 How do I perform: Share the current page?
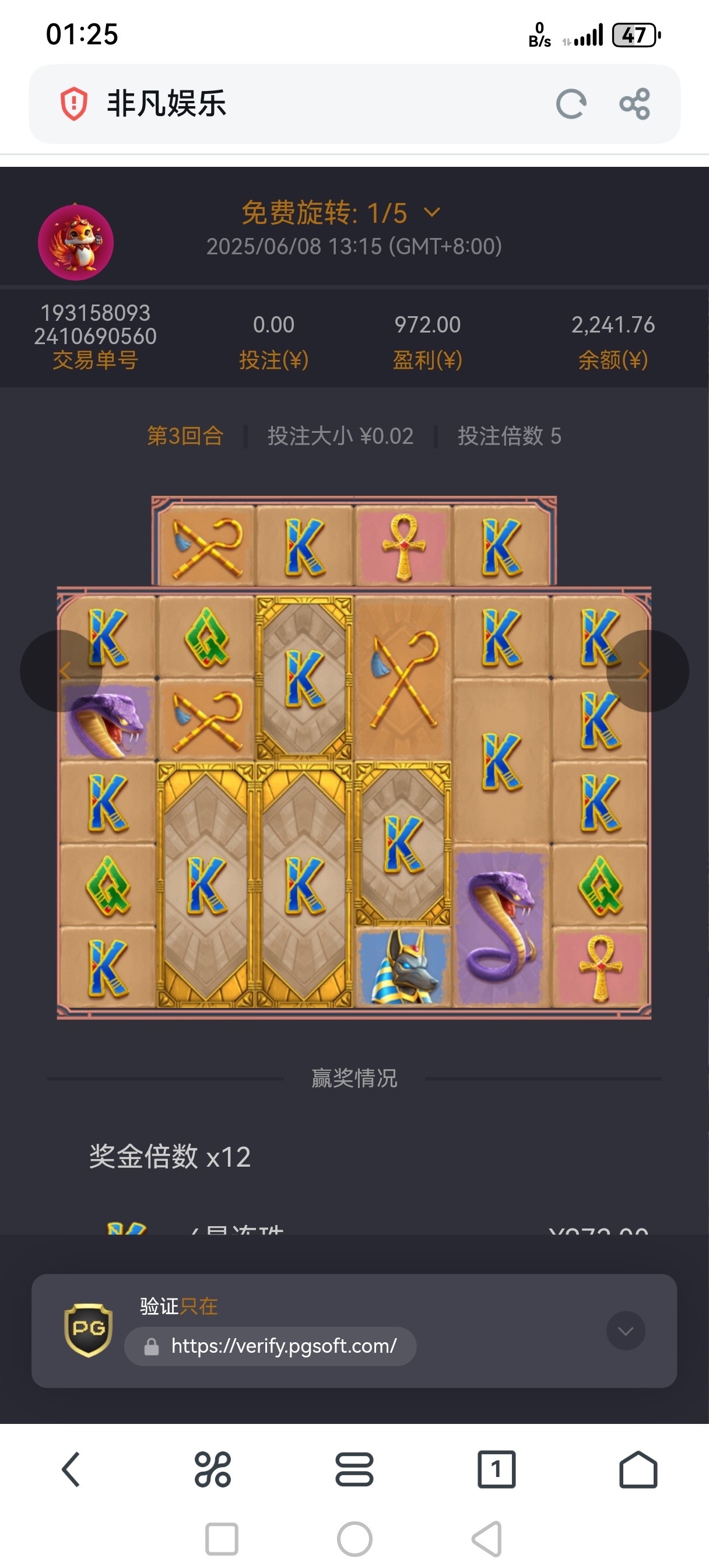coord(635,103)
